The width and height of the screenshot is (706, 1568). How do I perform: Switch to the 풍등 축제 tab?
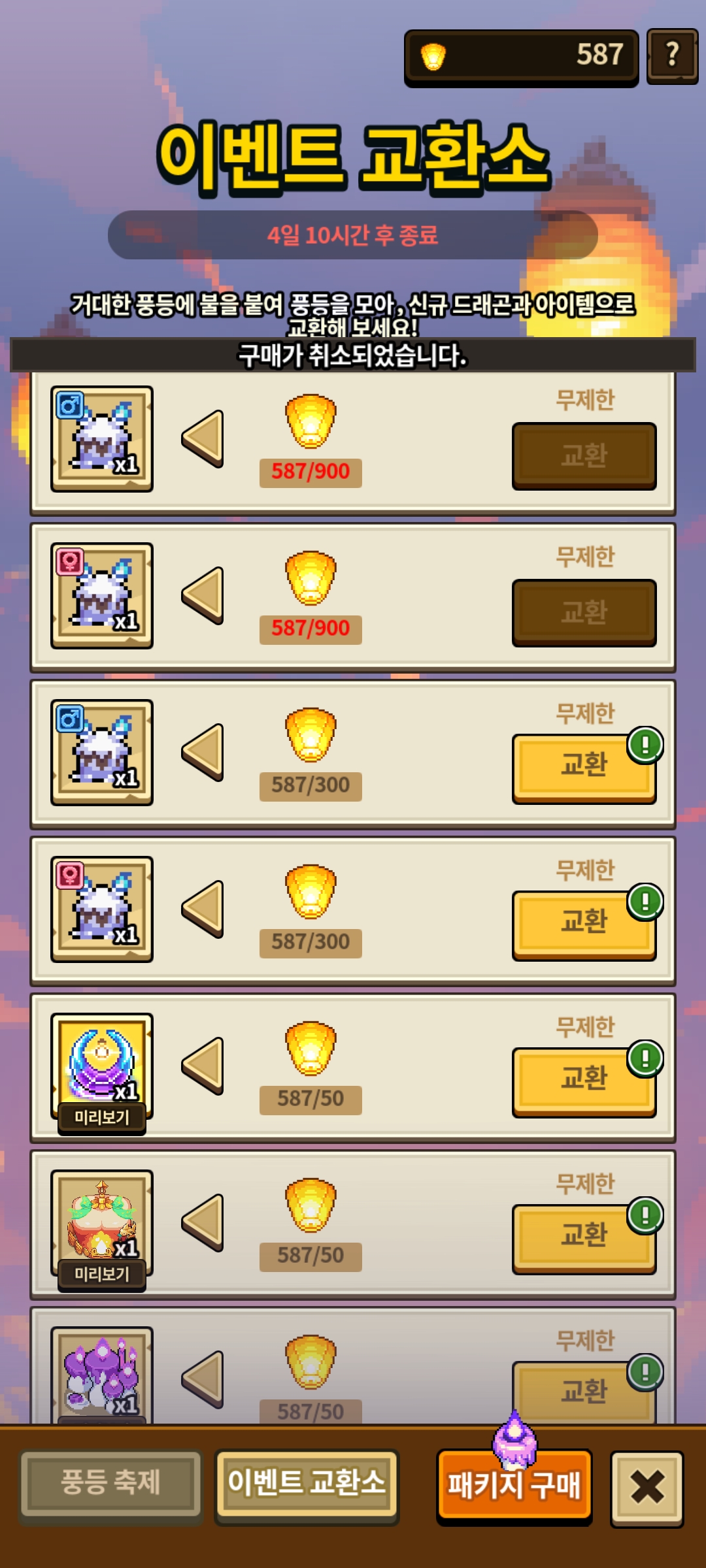coord(110,1483)
